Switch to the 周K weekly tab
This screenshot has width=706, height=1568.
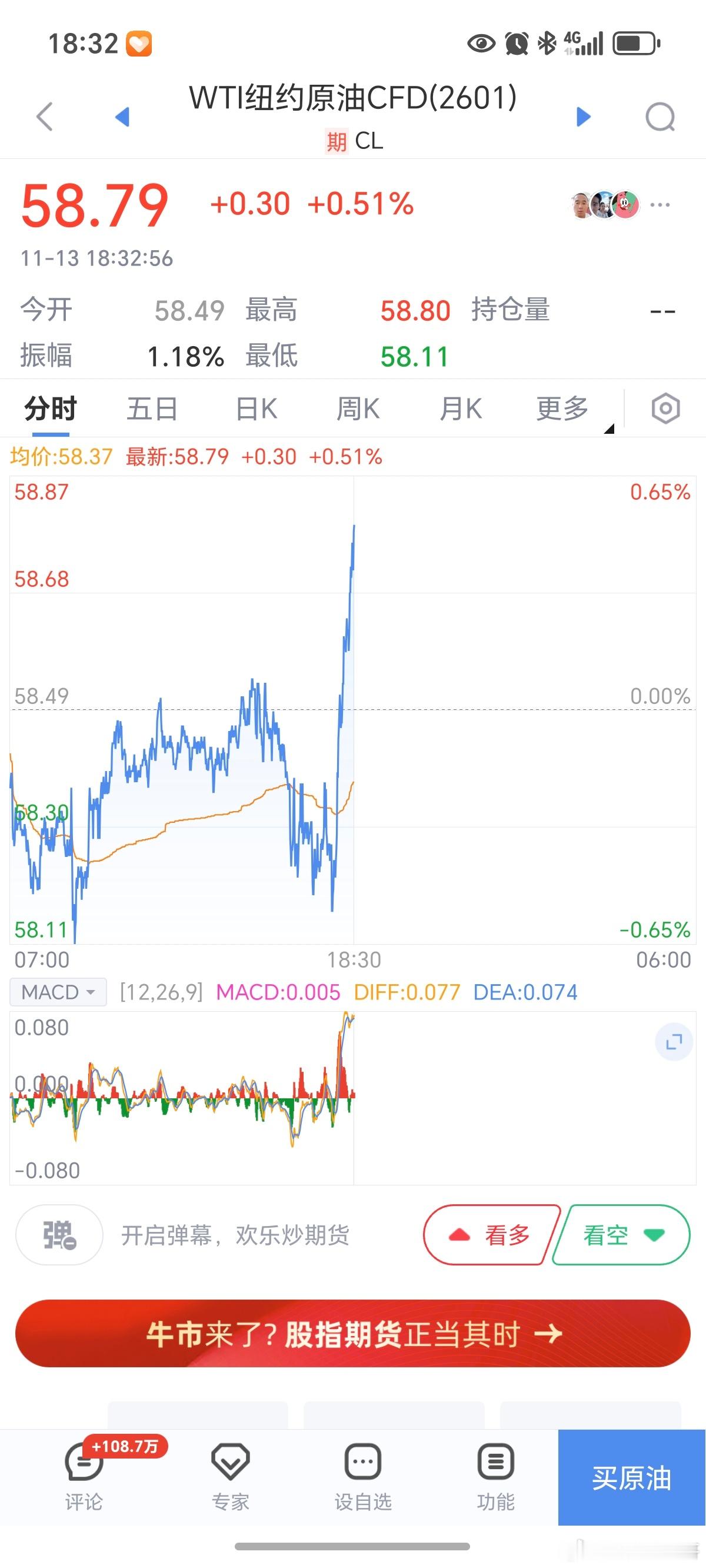[359, 408]
